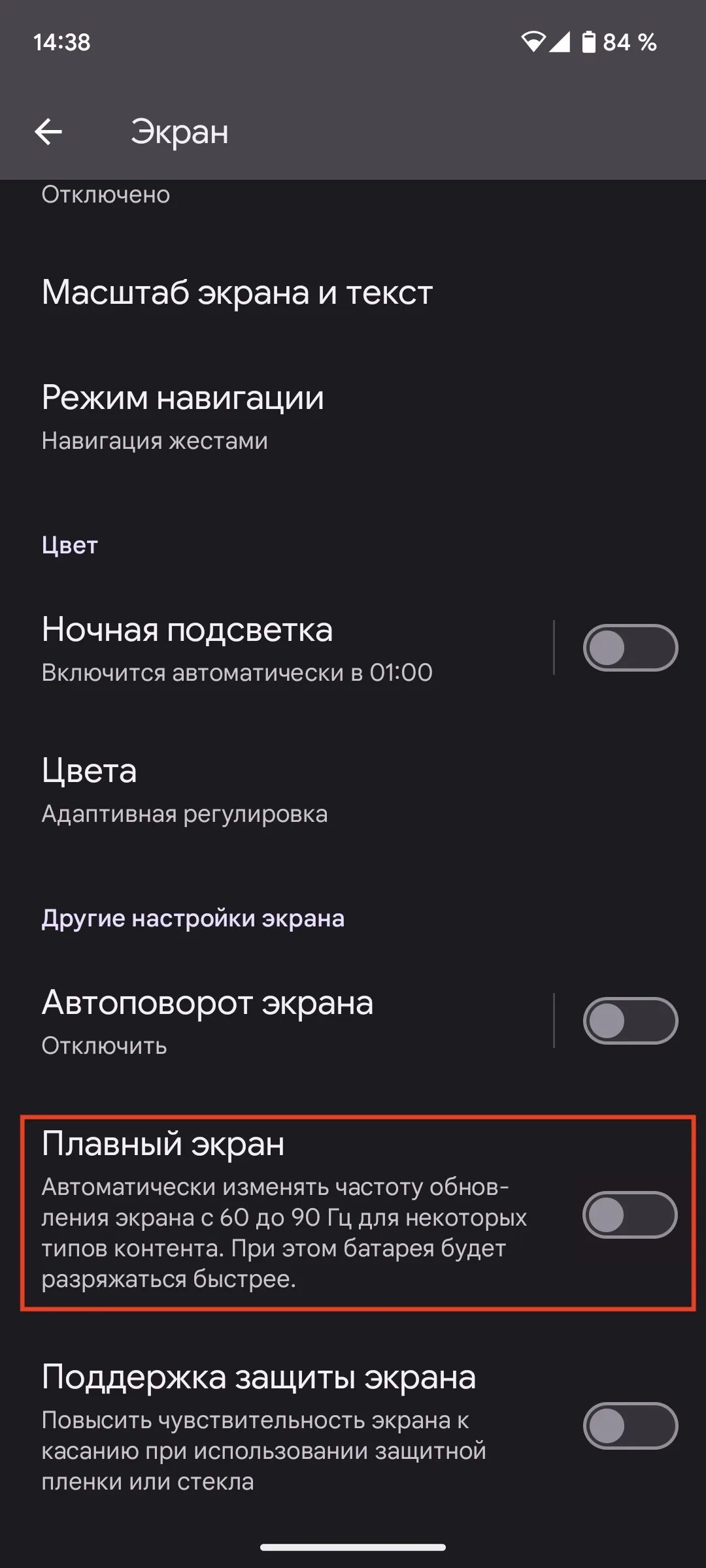Open Масштаб экрана и текст
The image size is (706, 1568).
click(x=237, y=292)
